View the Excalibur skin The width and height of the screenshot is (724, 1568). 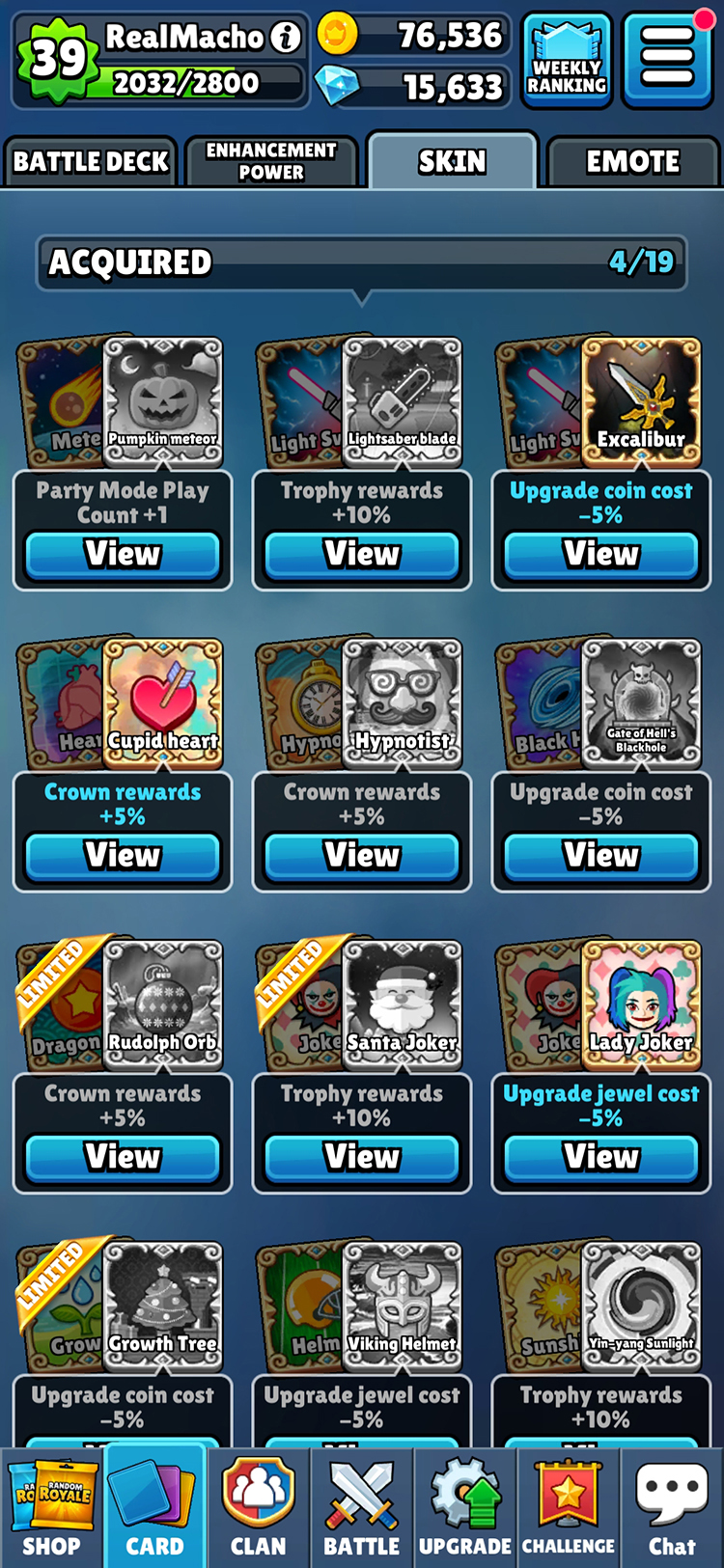601,554
